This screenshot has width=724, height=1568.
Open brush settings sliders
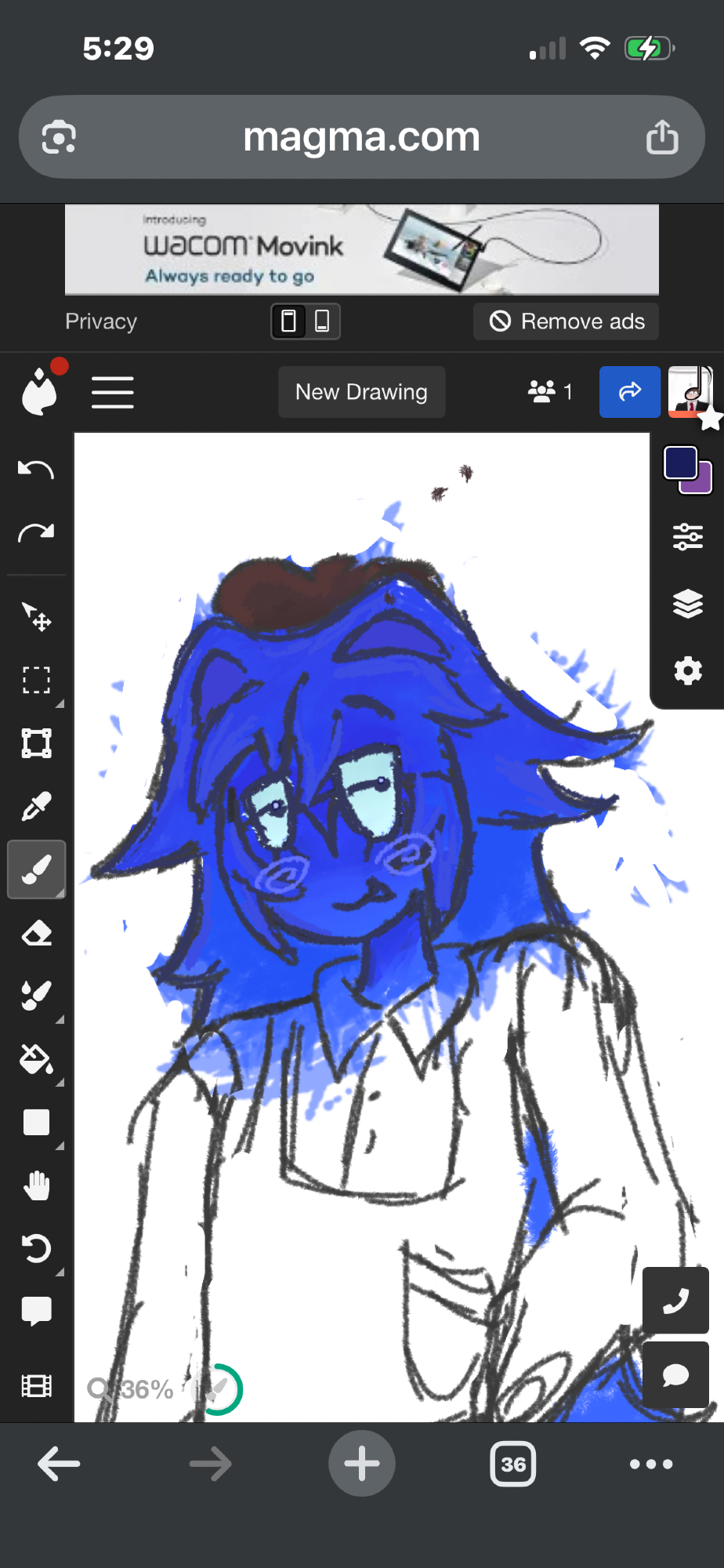coord(687,537)
